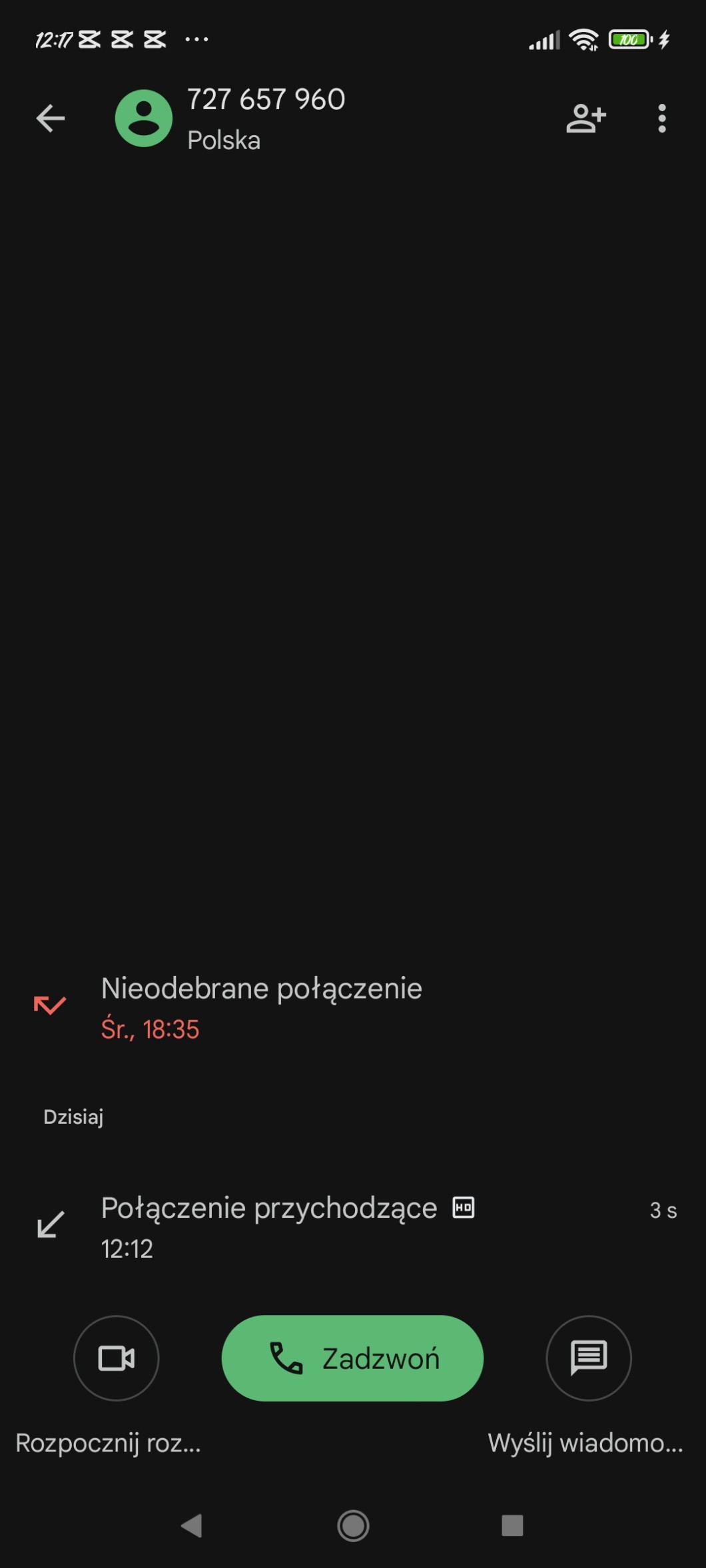
Task: Tap the green Zadzwoń call button
Action: (352, 1358)
